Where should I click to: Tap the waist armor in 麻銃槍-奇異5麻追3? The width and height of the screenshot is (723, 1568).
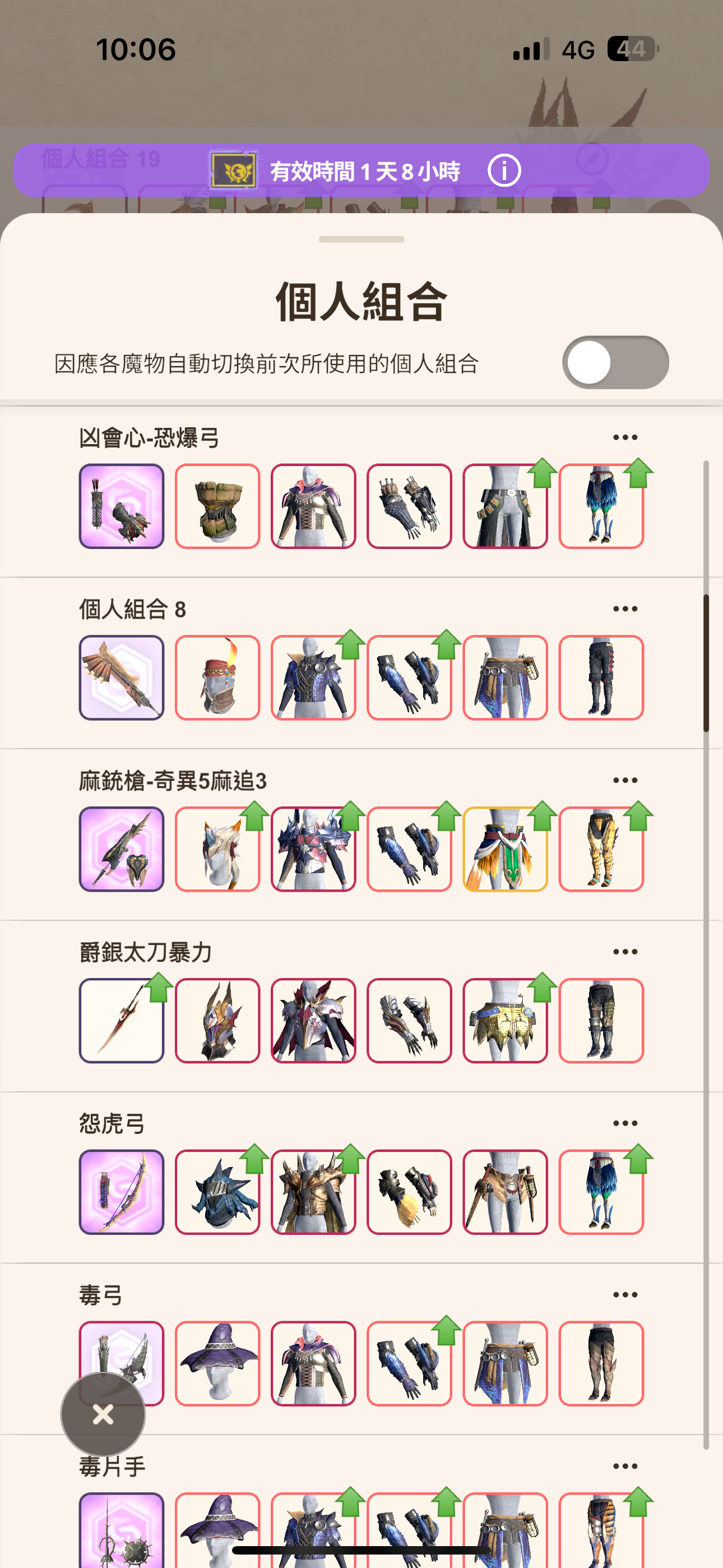tap(505, 849)
